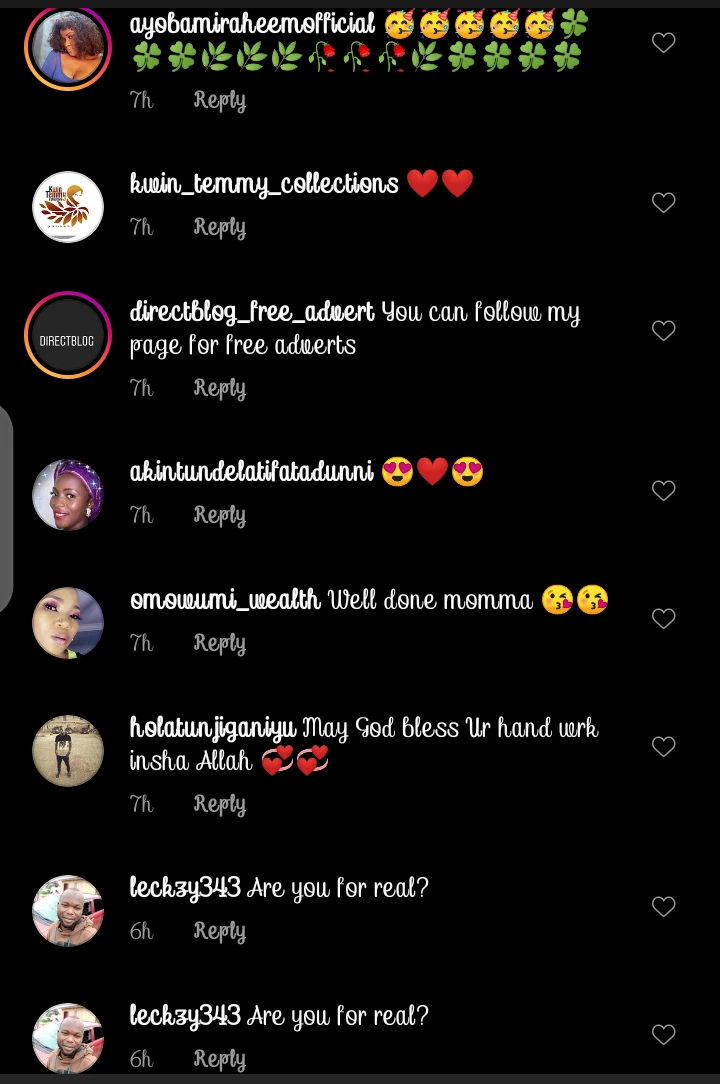This screenshot has width=720, height=1084.
Task: Like directblog_free_advert's comment
Action: [x=664, y=331]
